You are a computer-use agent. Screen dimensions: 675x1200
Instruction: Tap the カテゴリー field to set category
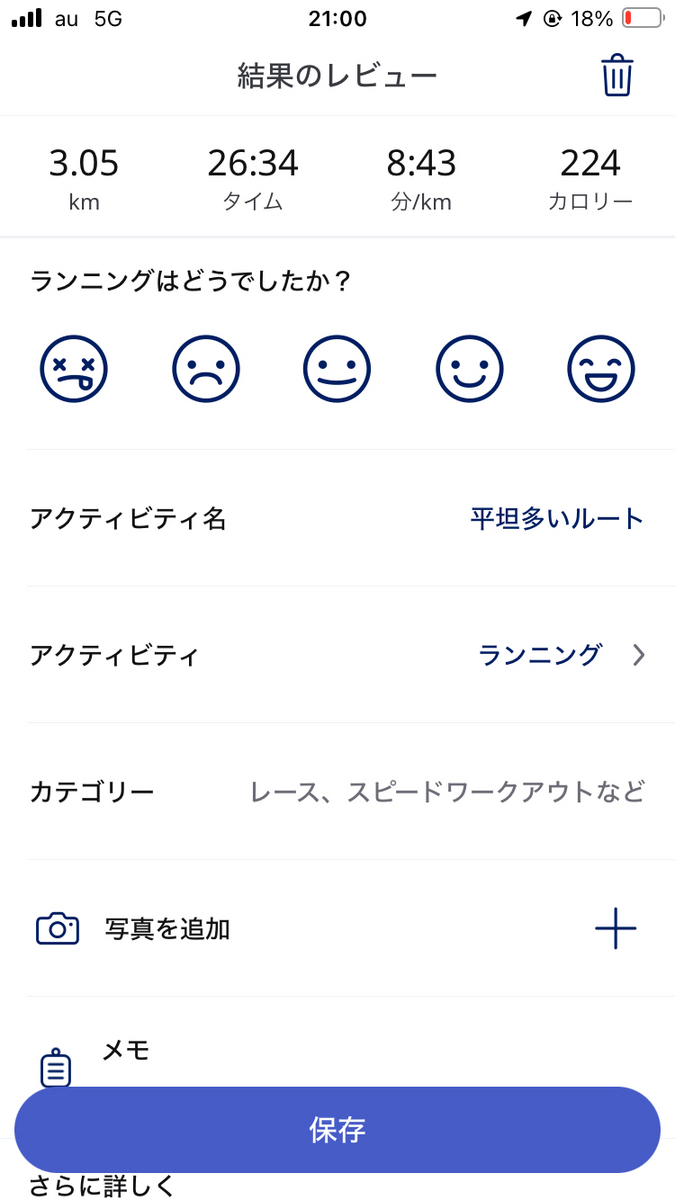(337, 792)
